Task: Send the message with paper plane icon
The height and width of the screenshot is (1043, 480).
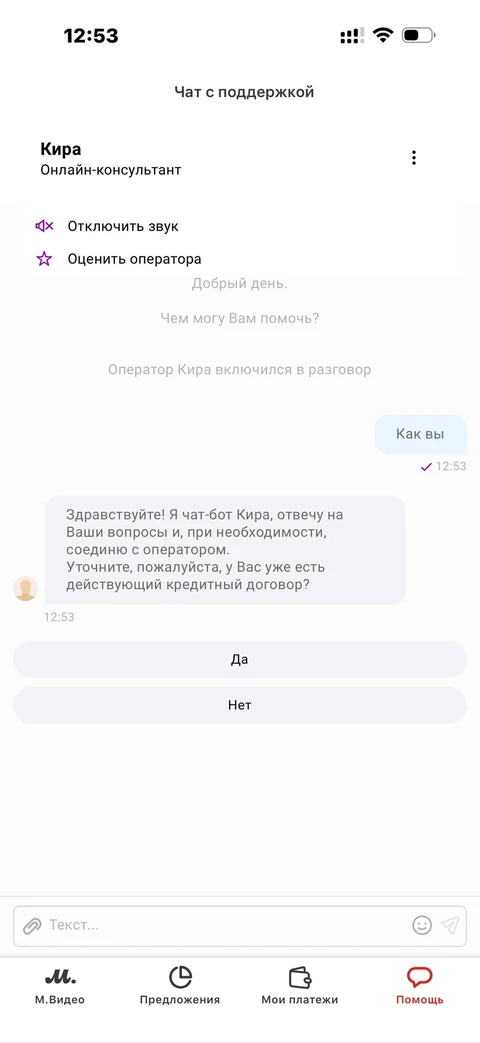Action: pyautogui.click(x=450, y=925)
